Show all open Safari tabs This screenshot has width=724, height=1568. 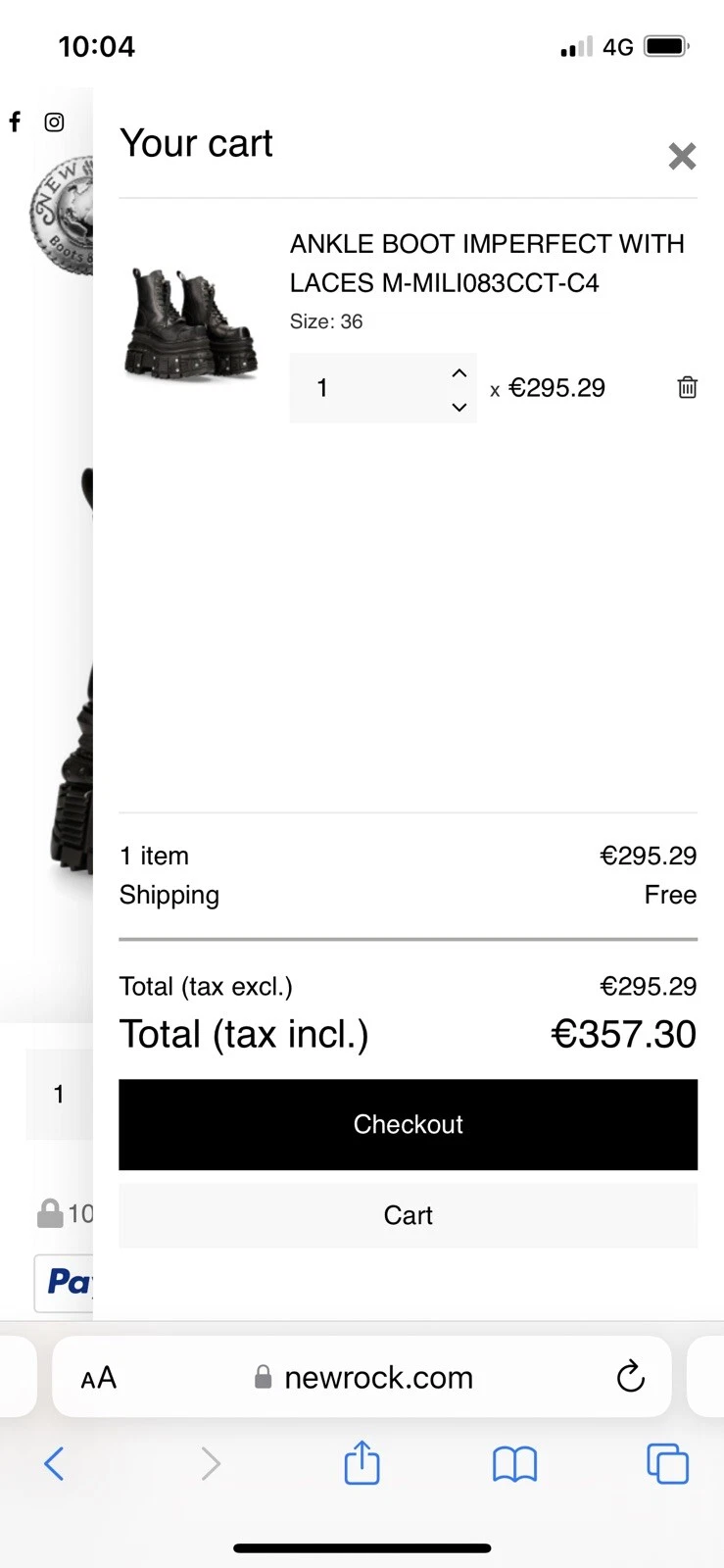tap(667, 1464)
